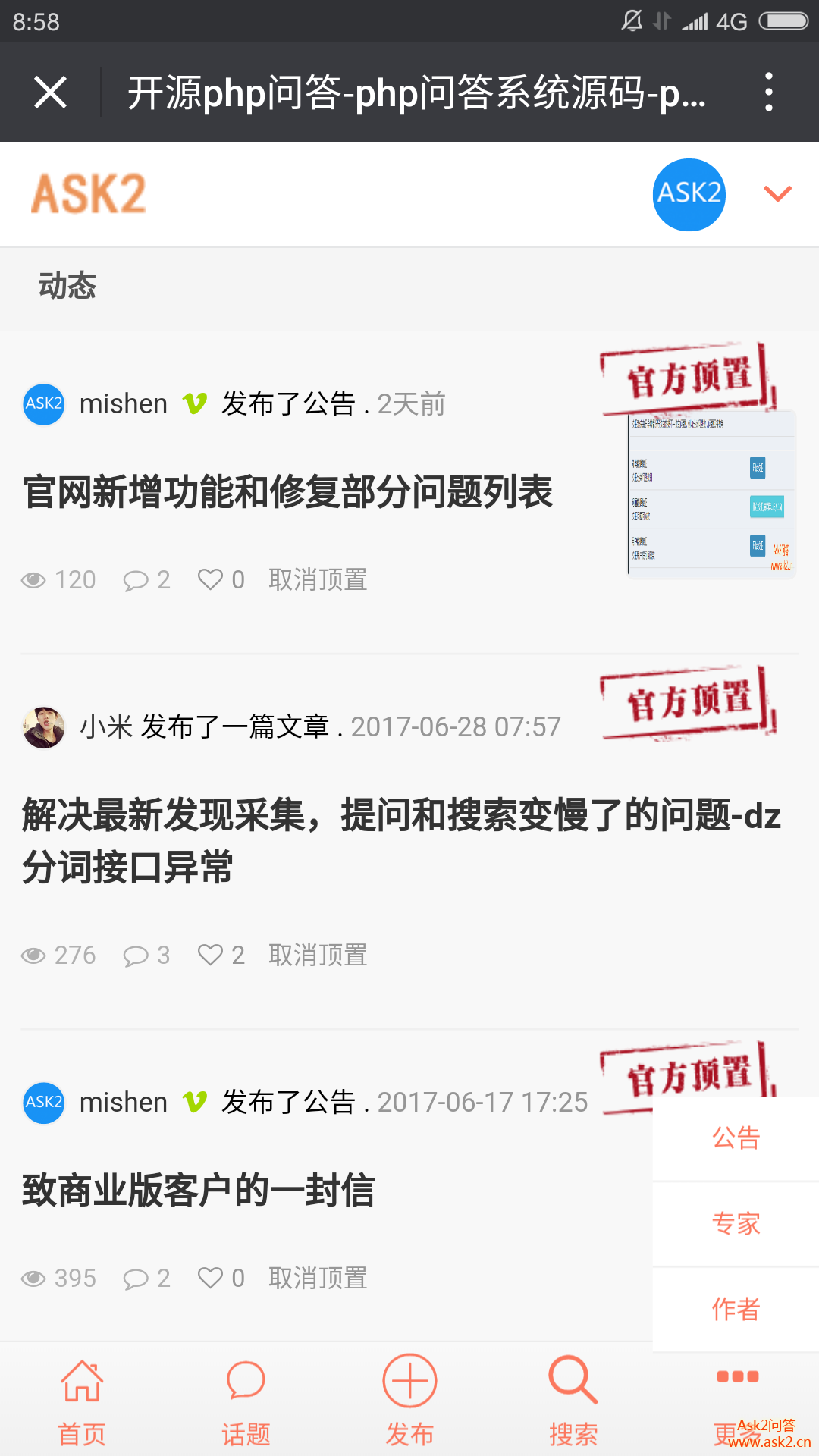
Task: Open the browser overflow menu
Action: [768, 93]
